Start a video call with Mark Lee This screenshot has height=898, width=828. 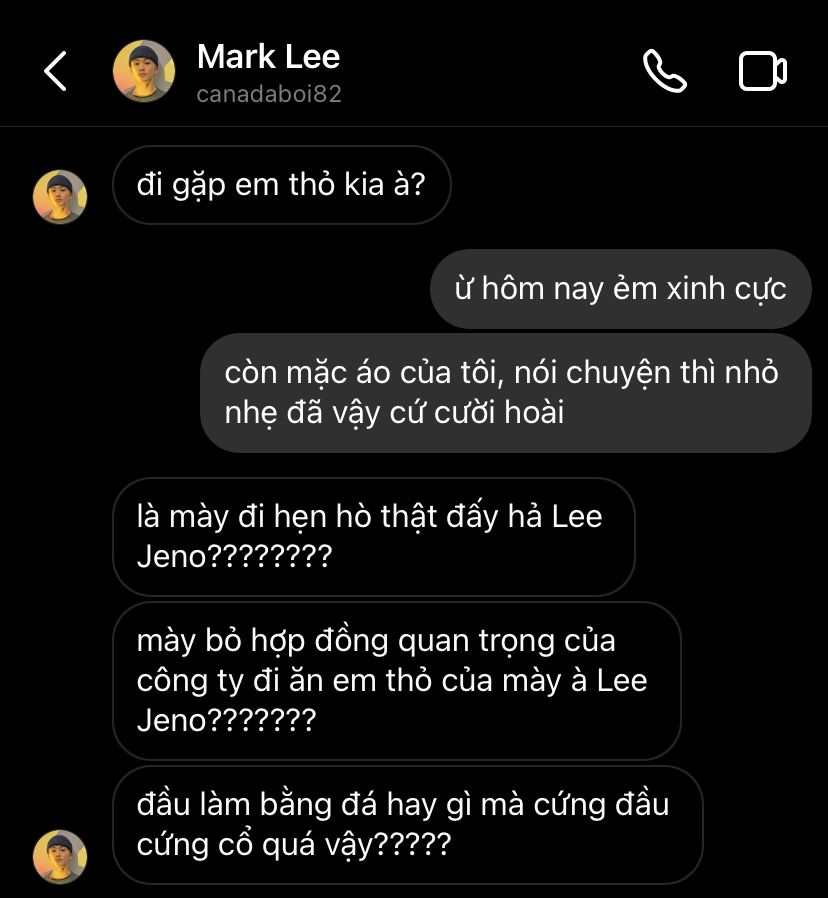pos(762,72)
